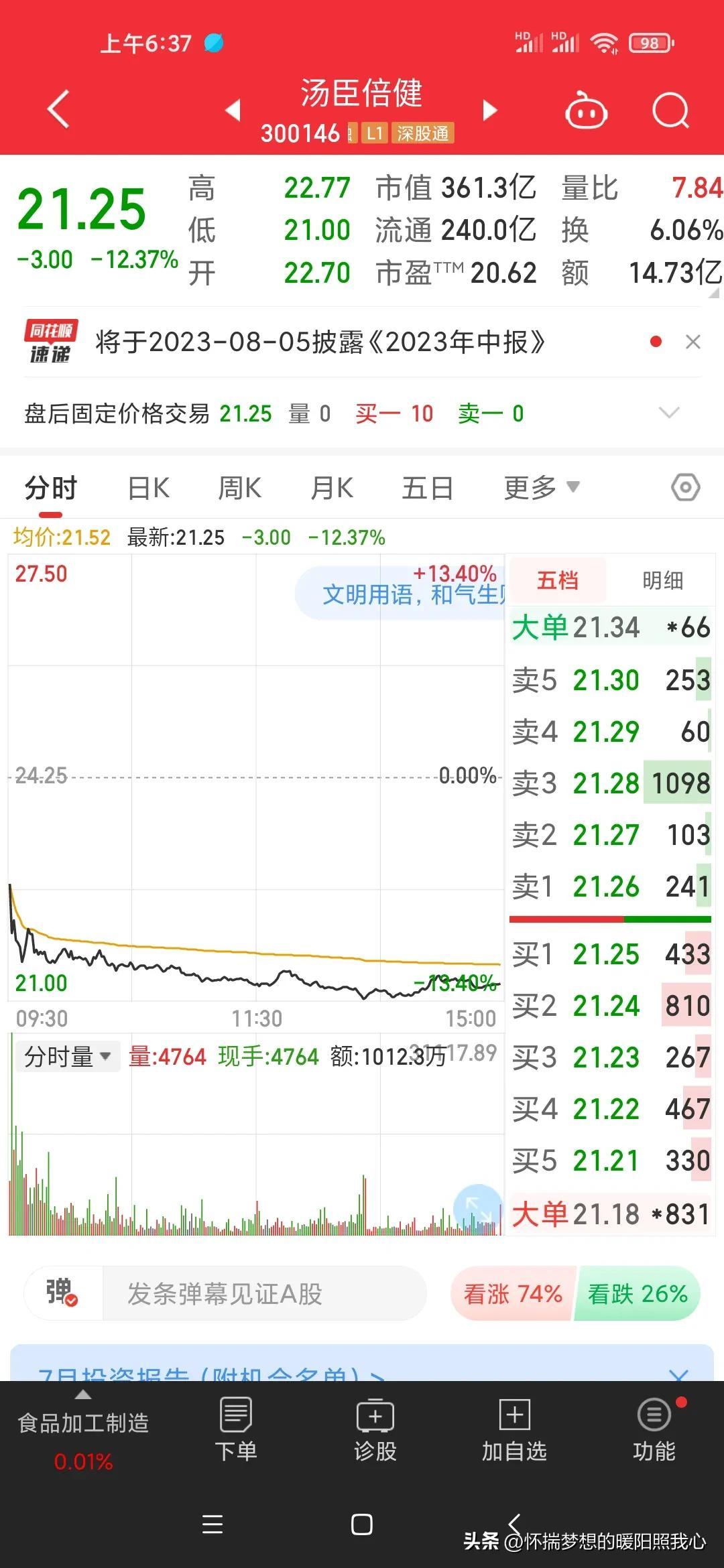This screenshot has width=724, height=1568.
Task: Vote 看涨 on this stock
Action: click(x=513, y=1293)
